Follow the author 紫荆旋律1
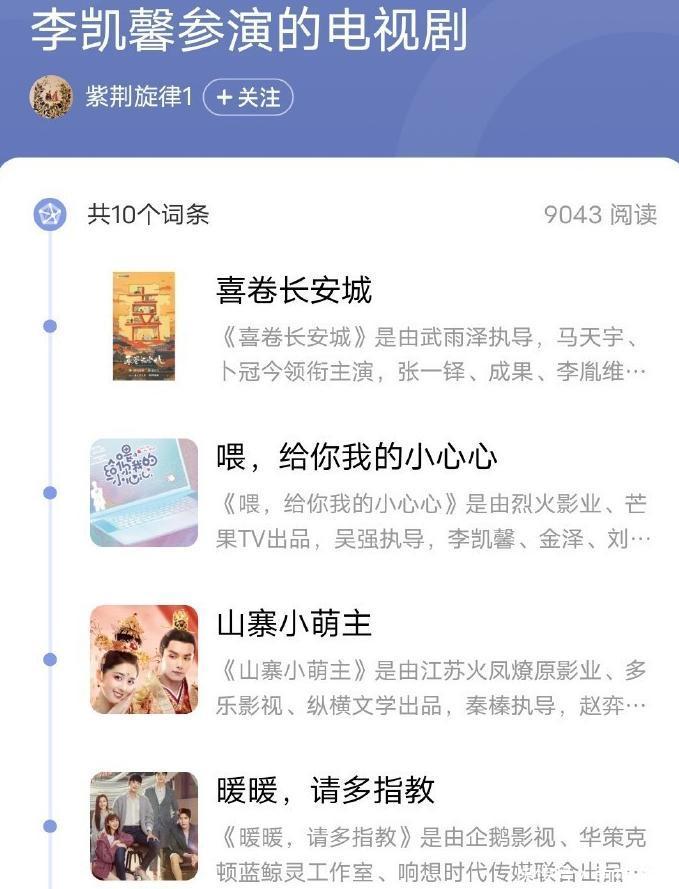The height and width of the screenshot is (889, 679). (x=248, y=97)
